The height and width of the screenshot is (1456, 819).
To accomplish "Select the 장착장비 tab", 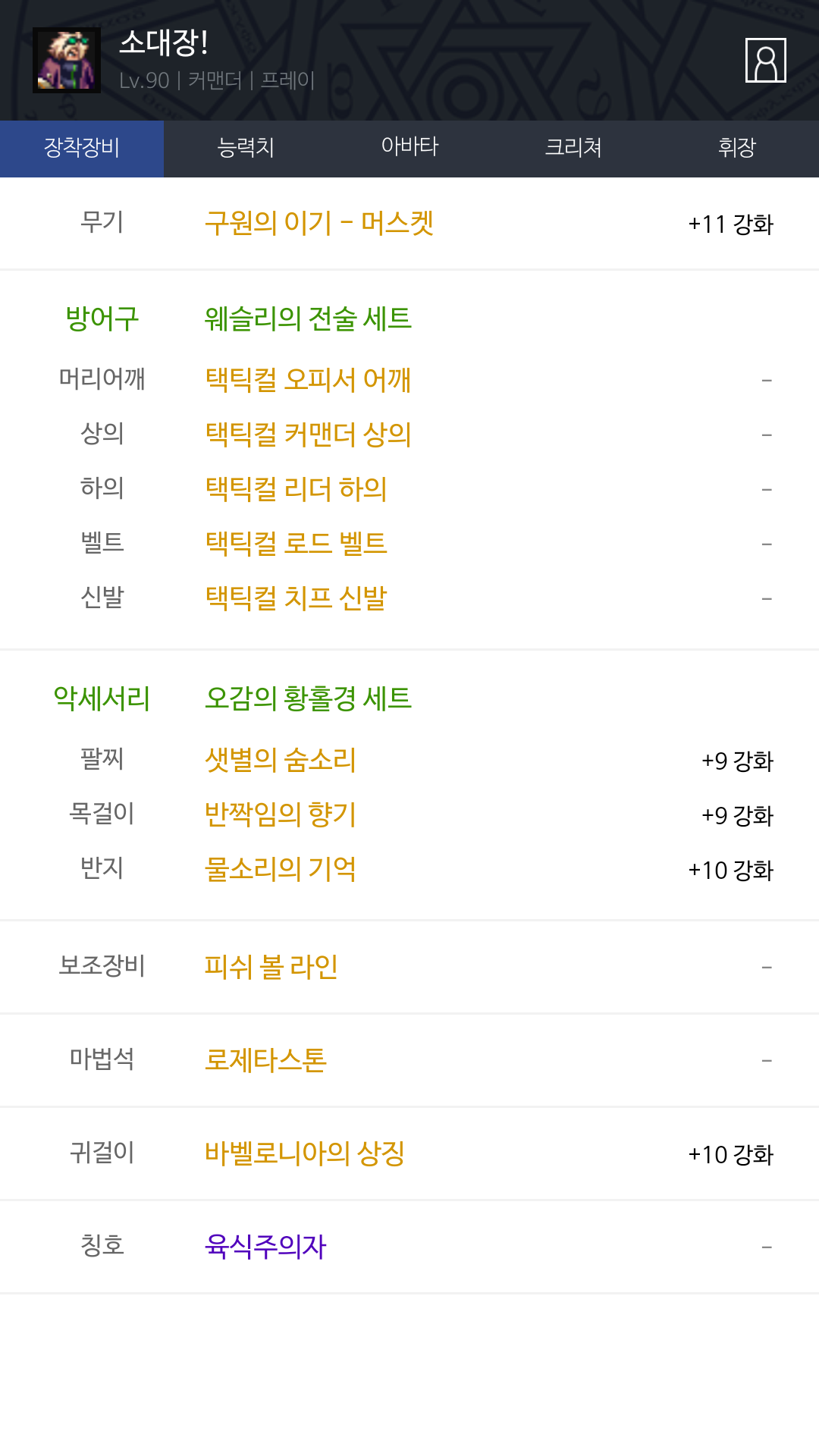I will (x=82, y=149).
